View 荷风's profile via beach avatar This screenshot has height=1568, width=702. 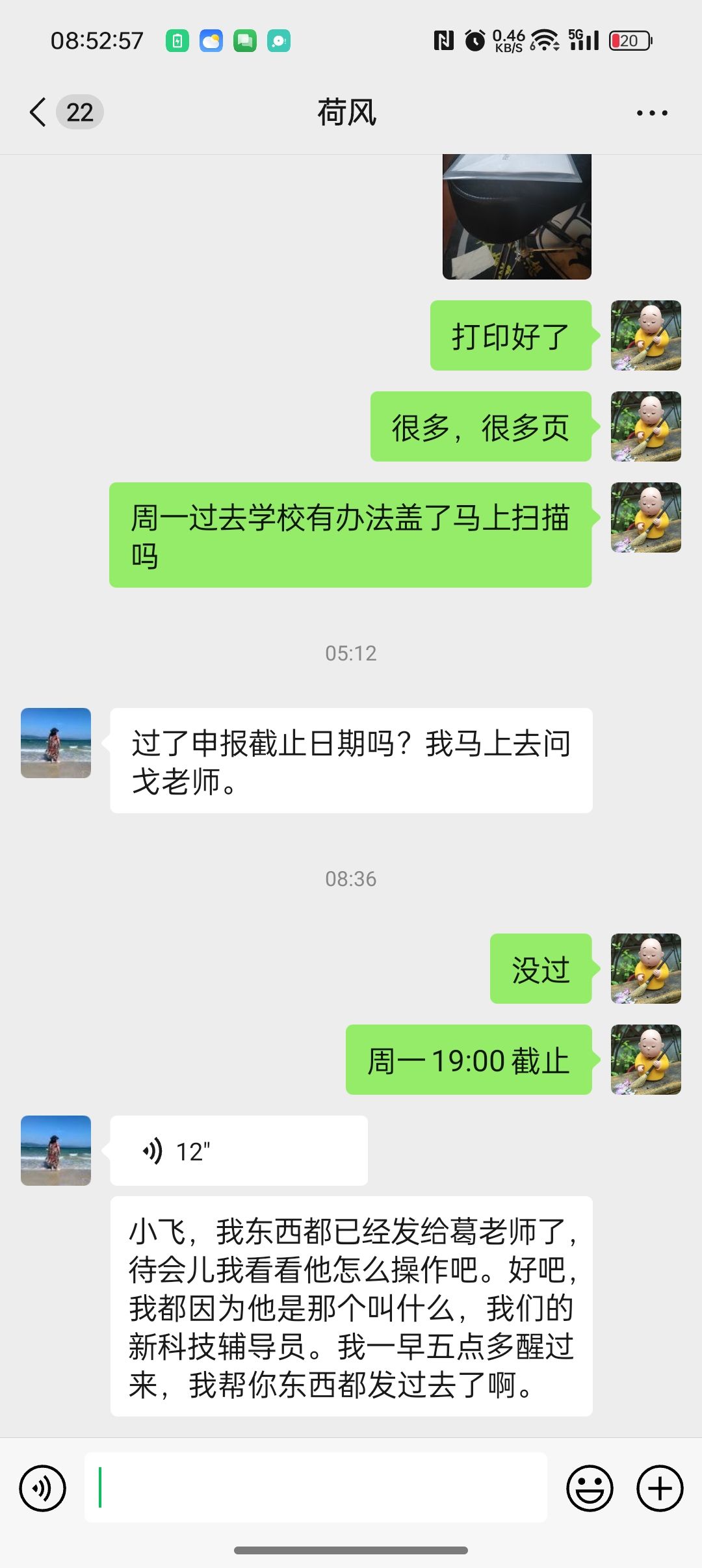point(56,743)
